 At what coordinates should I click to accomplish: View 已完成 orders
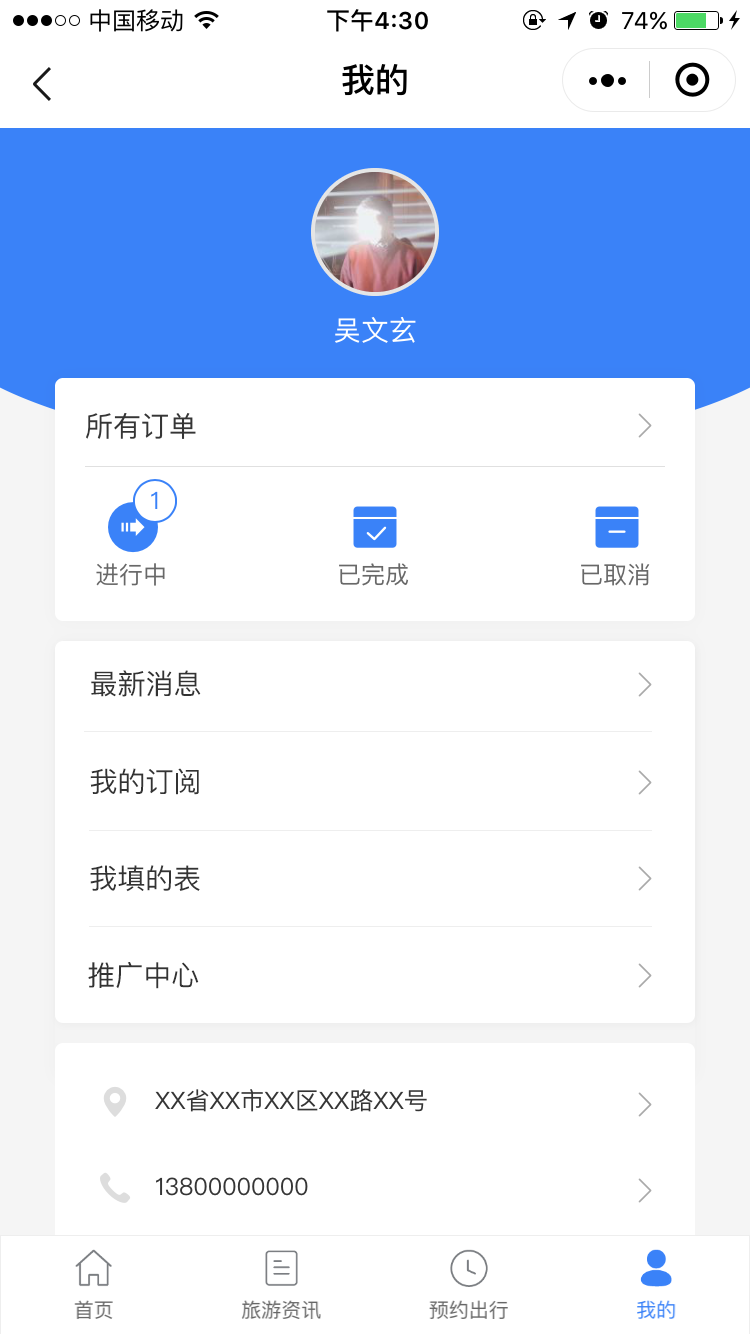pos(374,544)
